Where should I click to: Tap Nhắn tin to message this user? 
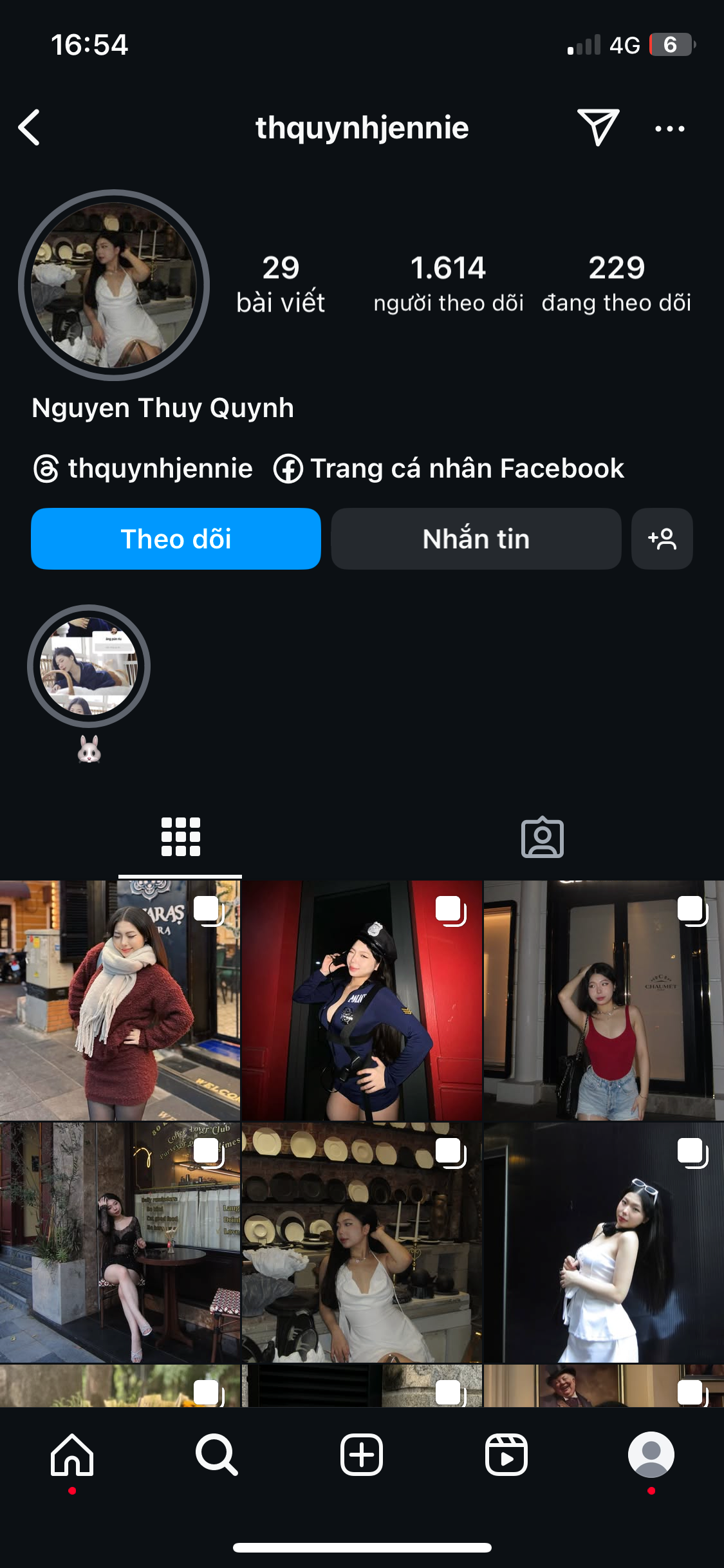point(476,539)
